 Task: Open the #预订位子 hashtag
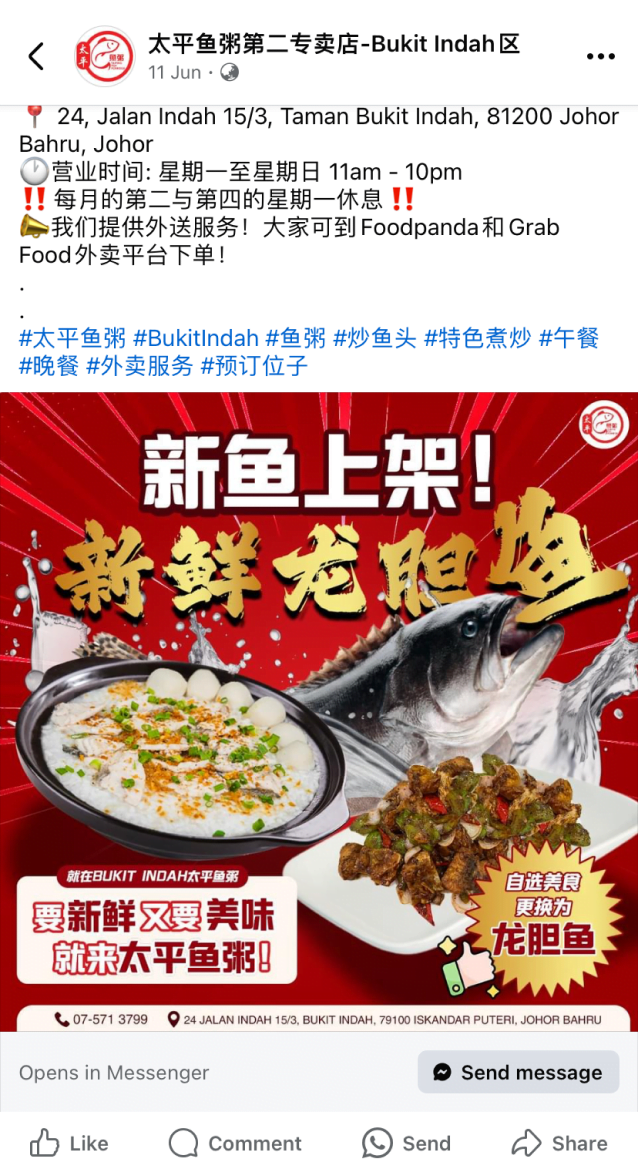[x=254, y=366]
